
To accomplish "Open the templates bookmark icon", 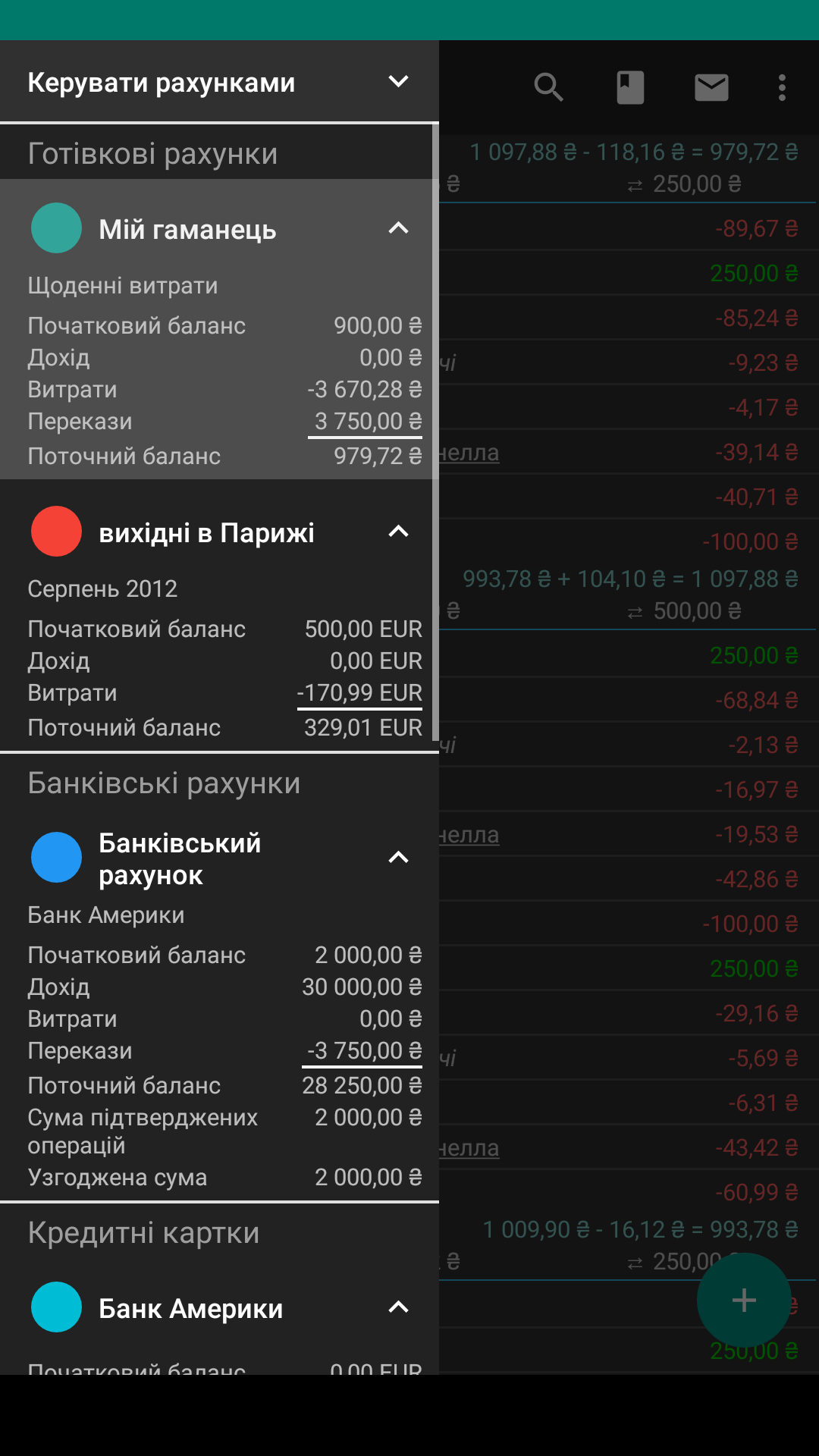I will pyautogui.click(x=630, y=87).
